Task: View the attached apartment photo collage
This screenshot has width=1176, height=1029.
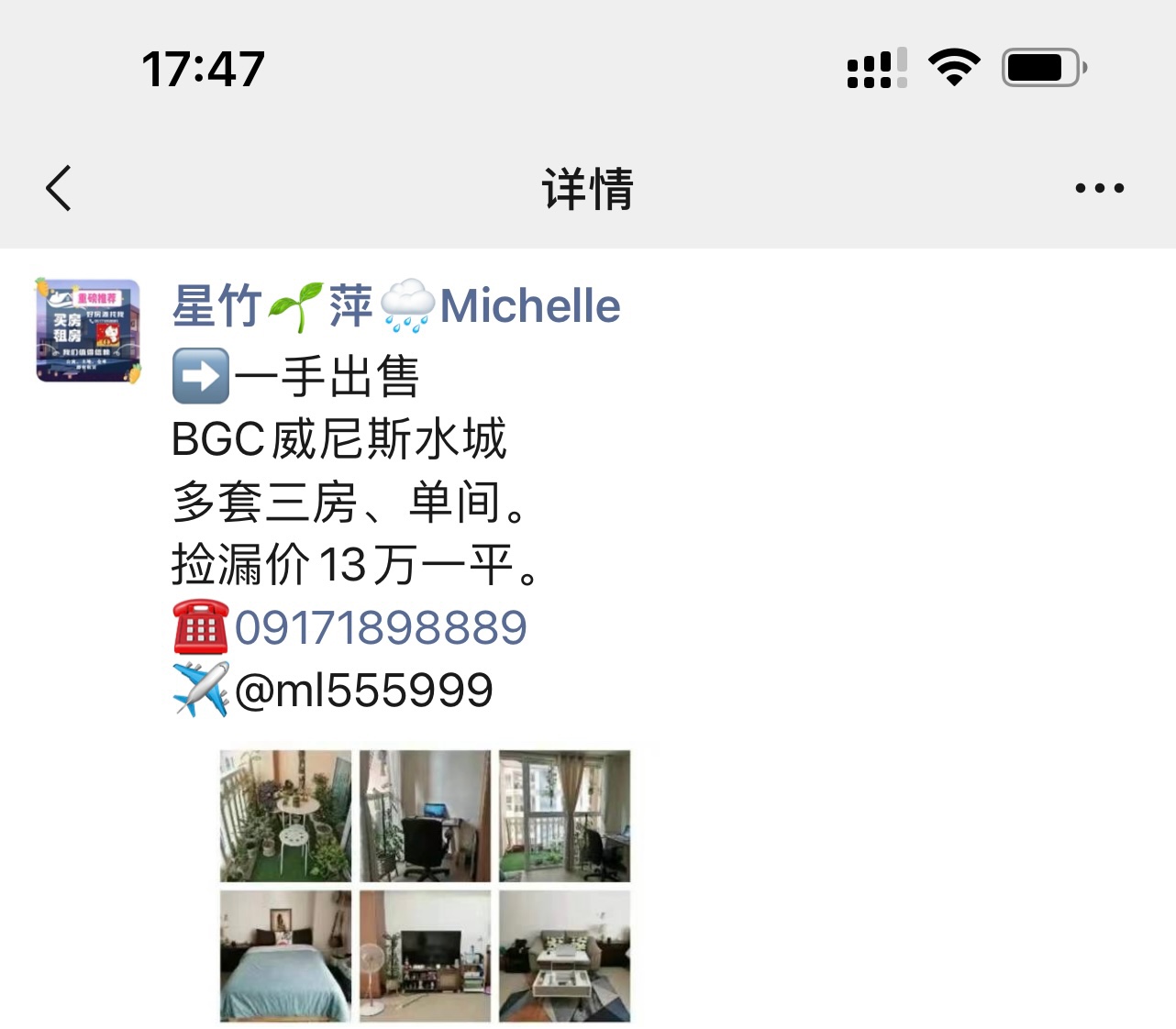Action: coord(425,885)
